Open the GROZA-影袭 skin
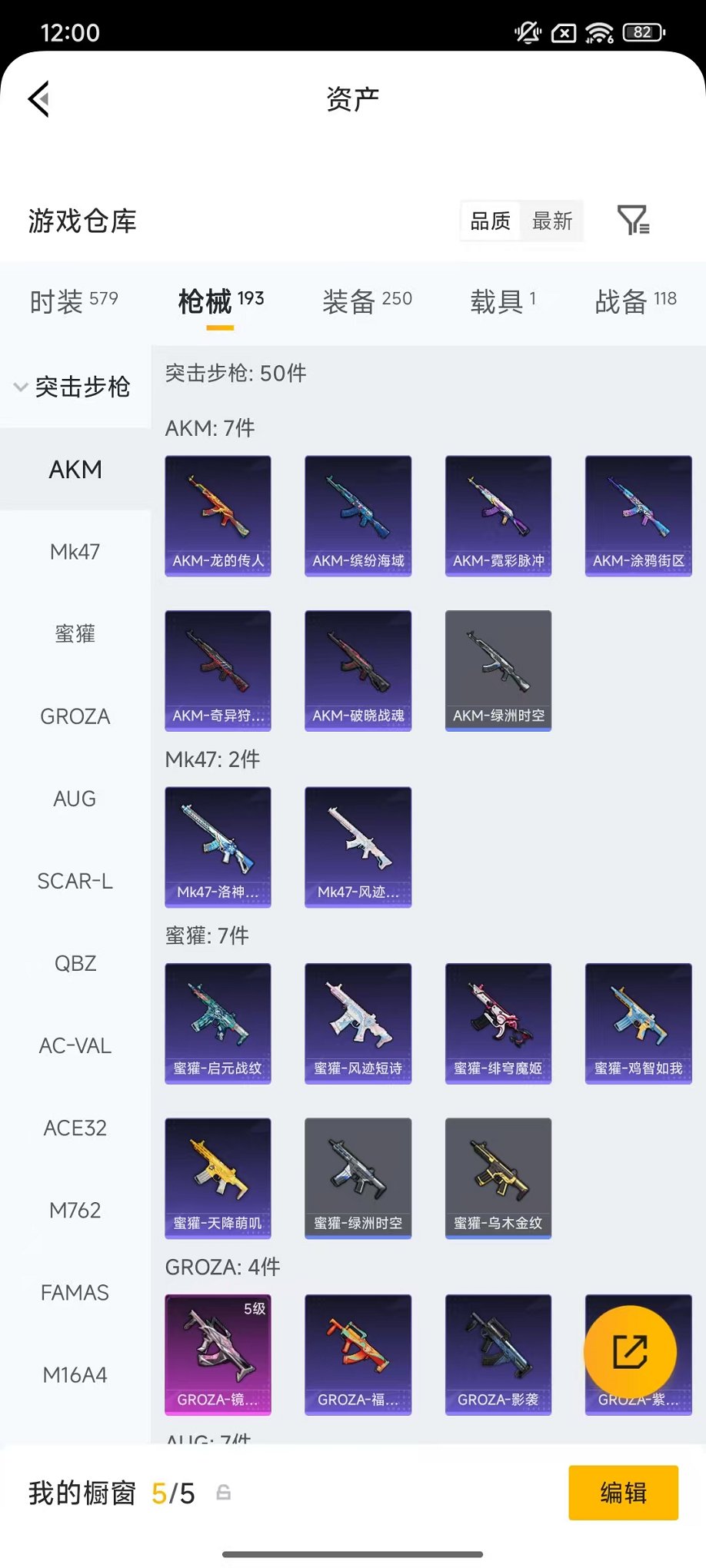The width and height of the screenshot is (706, 1568). point(498,1354)
